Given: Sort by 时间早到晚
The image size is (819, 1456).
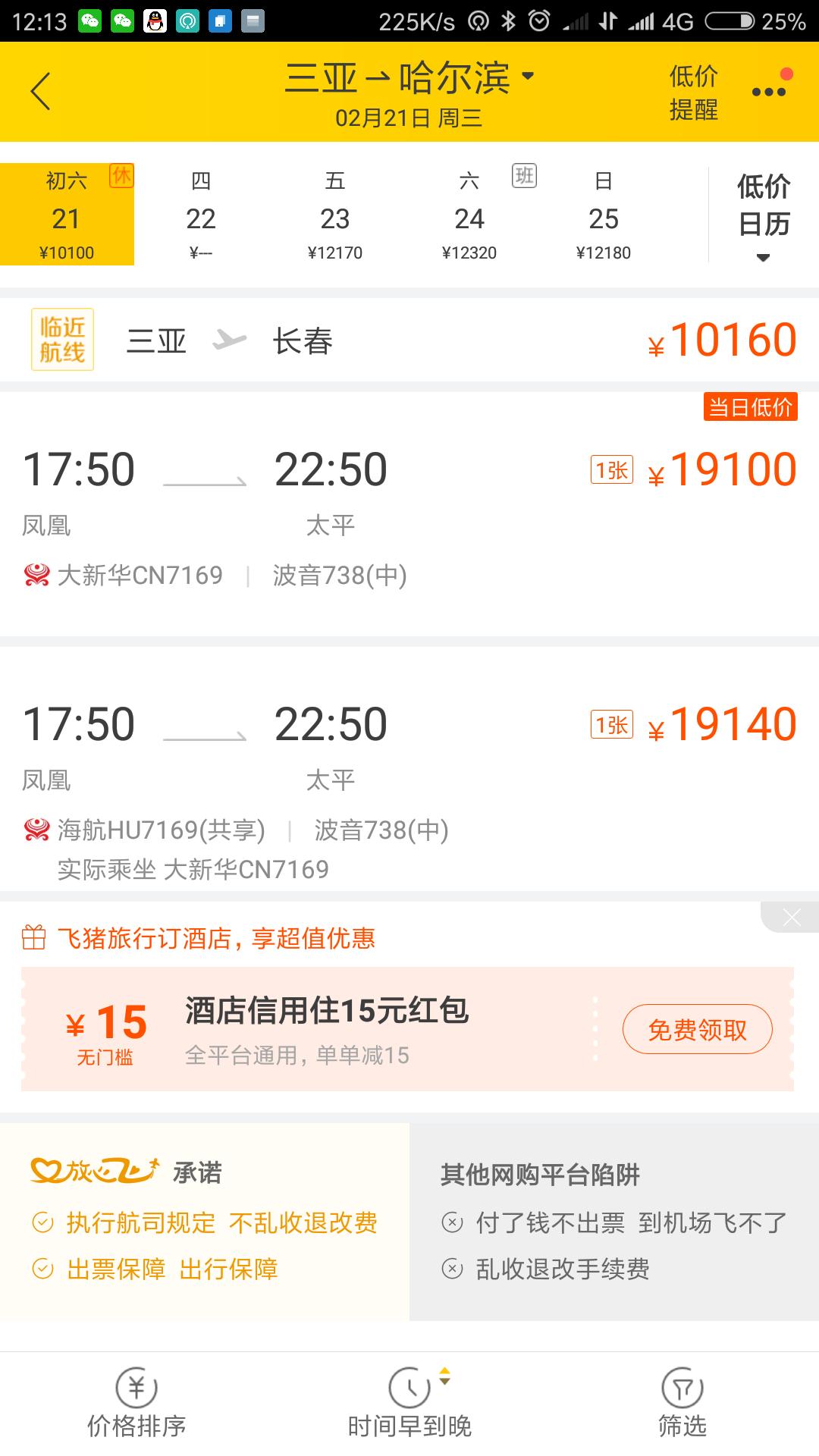Looking at the screenshot, I should (409, 1403).
